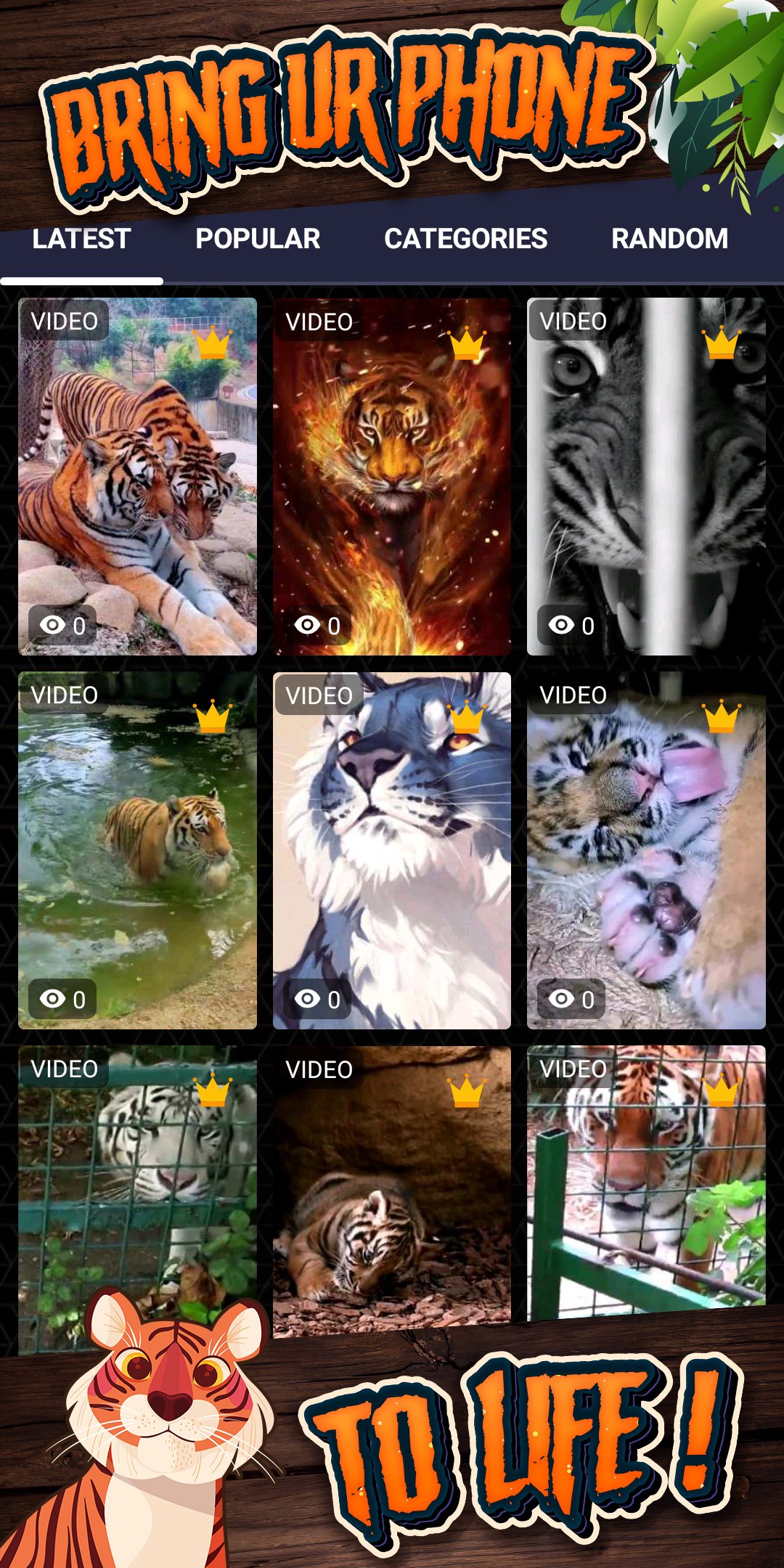Click the crown icon on the fire tiger wallpaper

[465, 345]
